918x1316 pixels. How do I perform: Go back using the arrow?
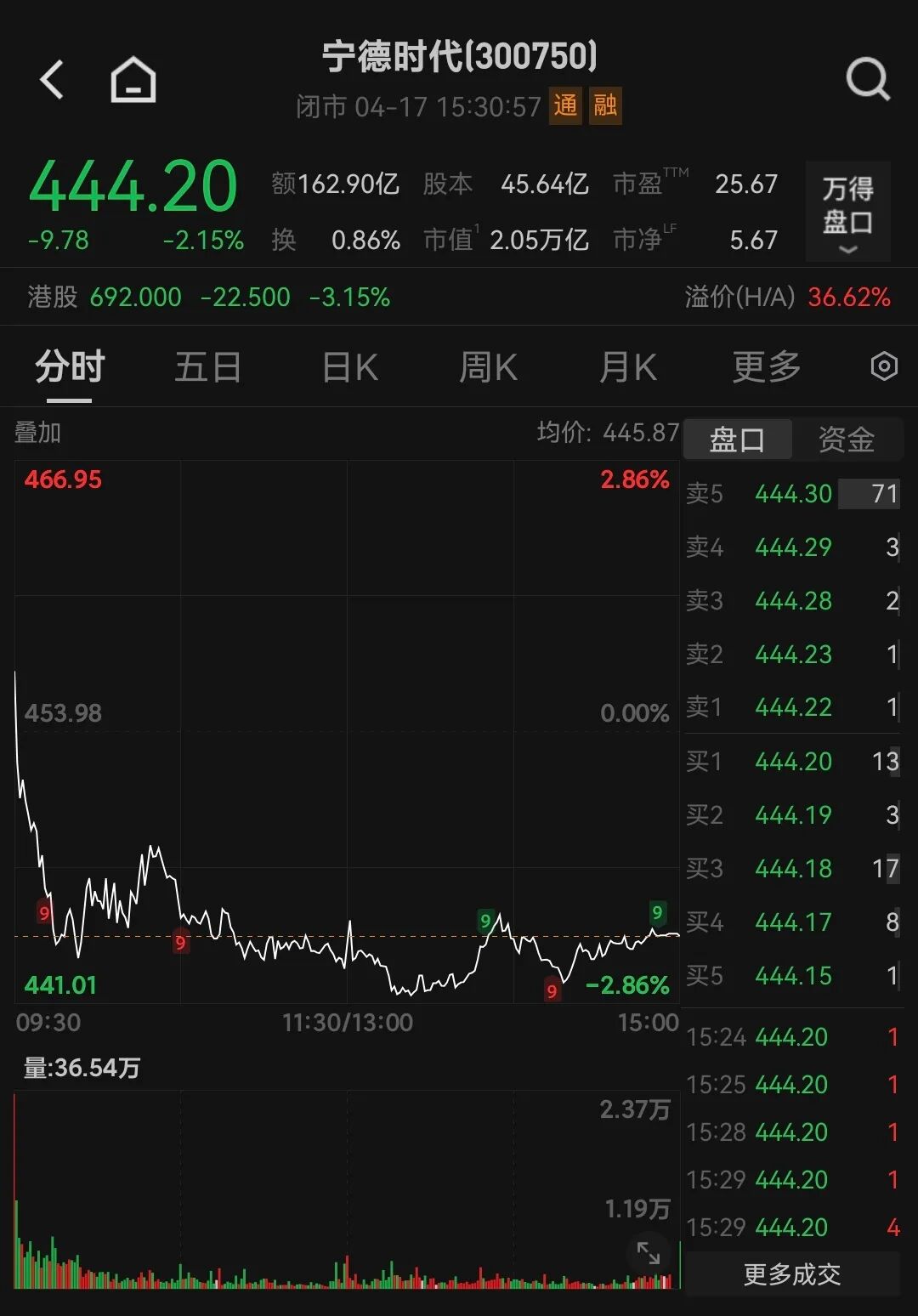(53, 80)
